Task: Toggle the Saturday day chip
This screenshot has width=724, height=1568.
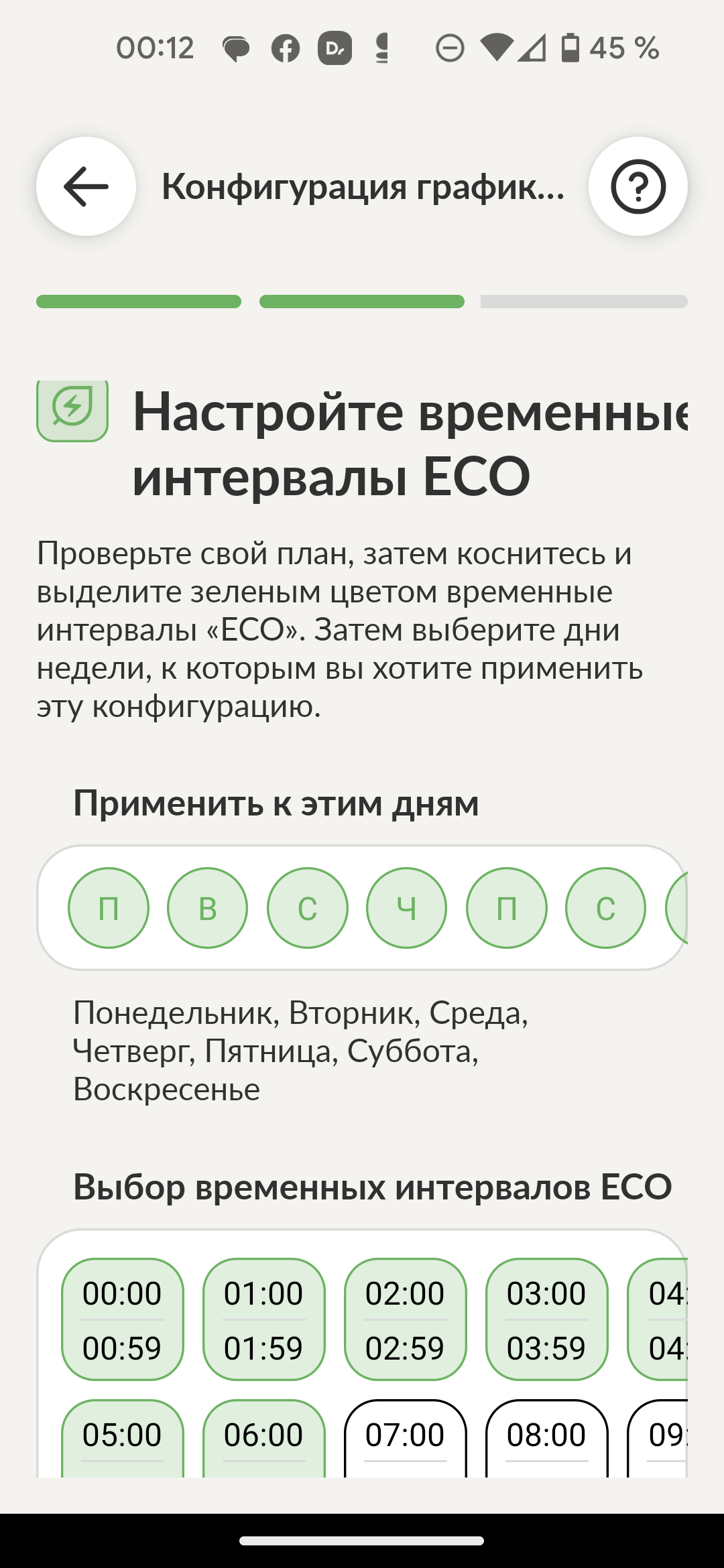Action: pos(606,908)
